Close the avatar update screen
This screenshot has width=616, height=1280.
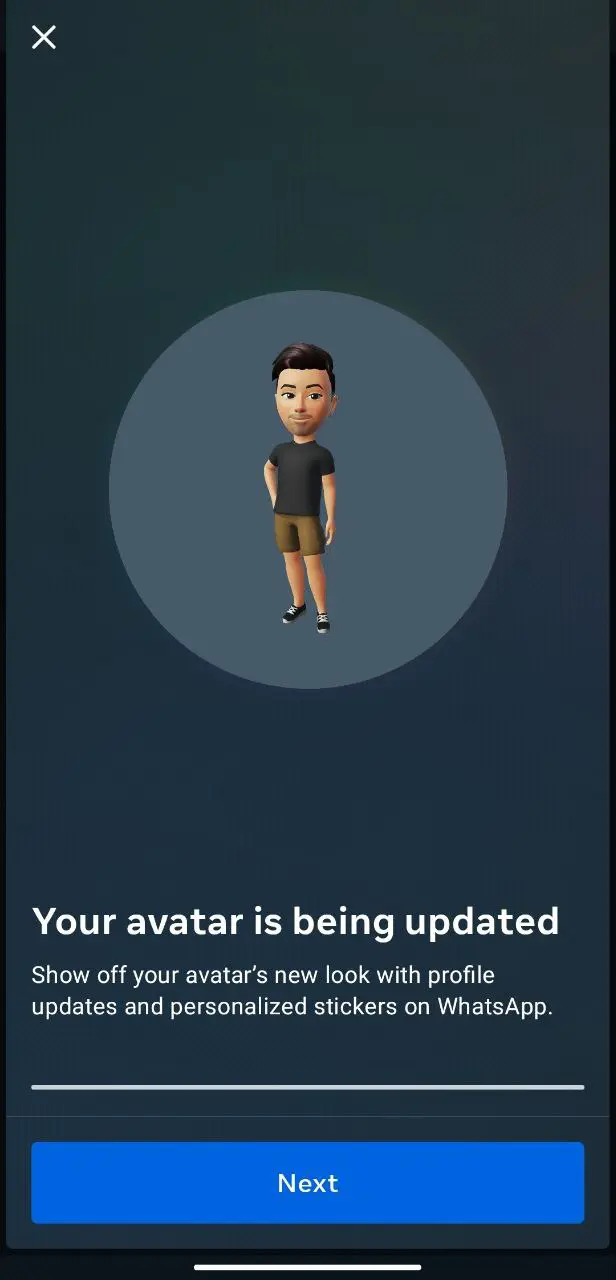tap(44, 38)
